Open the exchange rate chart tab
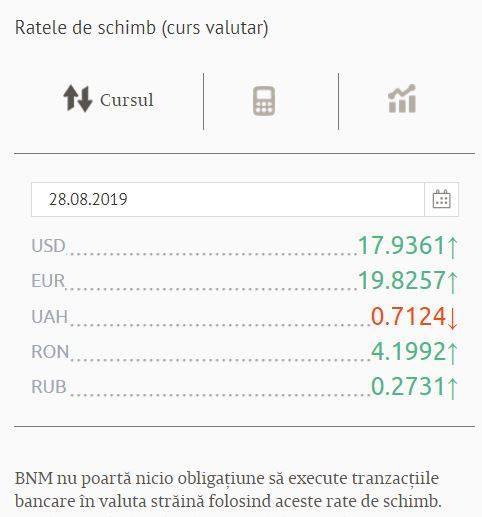Screen dimensions: 482x517 402,99
